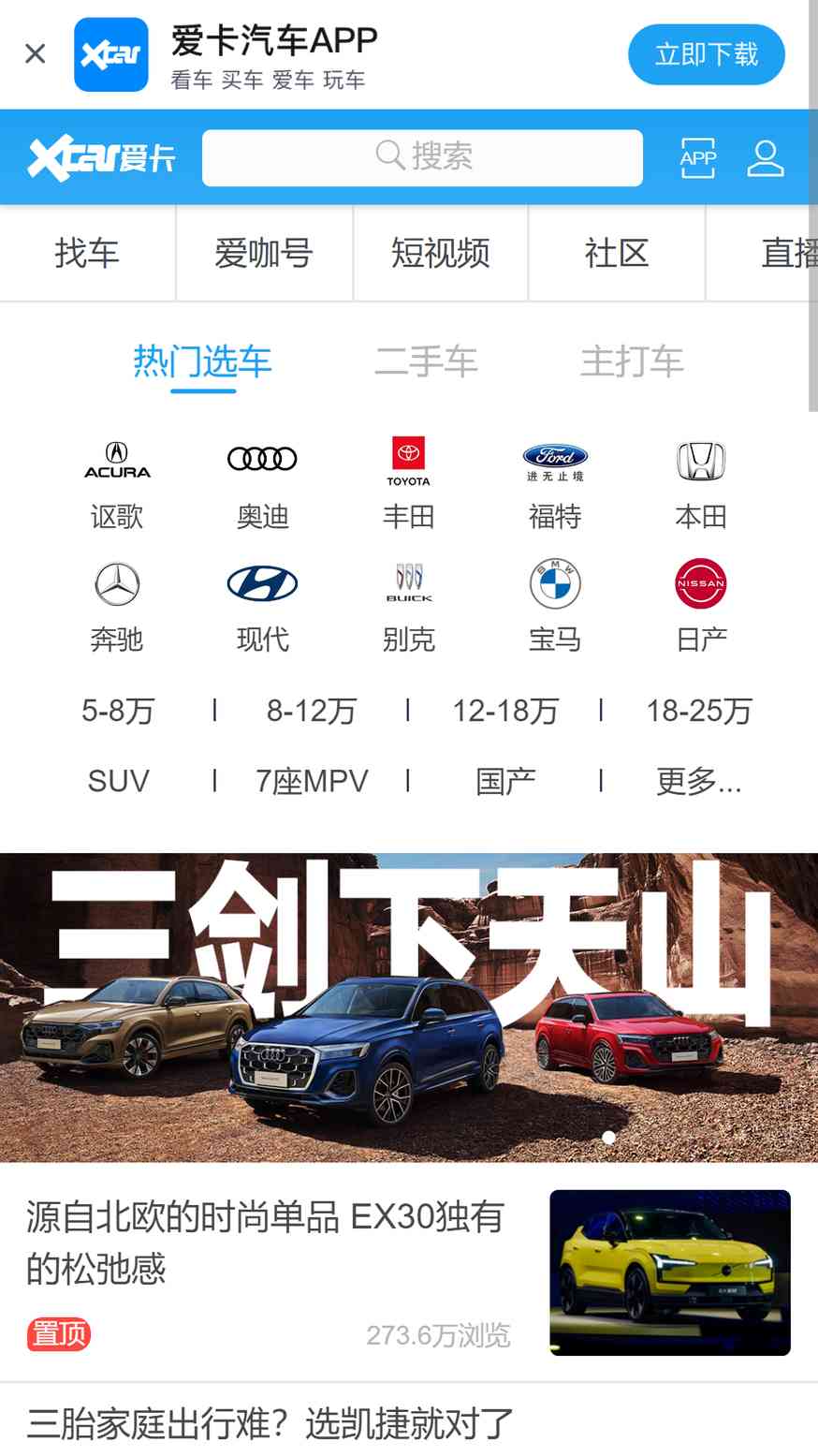Open the 社区 section
This screenshot has width=818, height=1456.
[617, 253]
